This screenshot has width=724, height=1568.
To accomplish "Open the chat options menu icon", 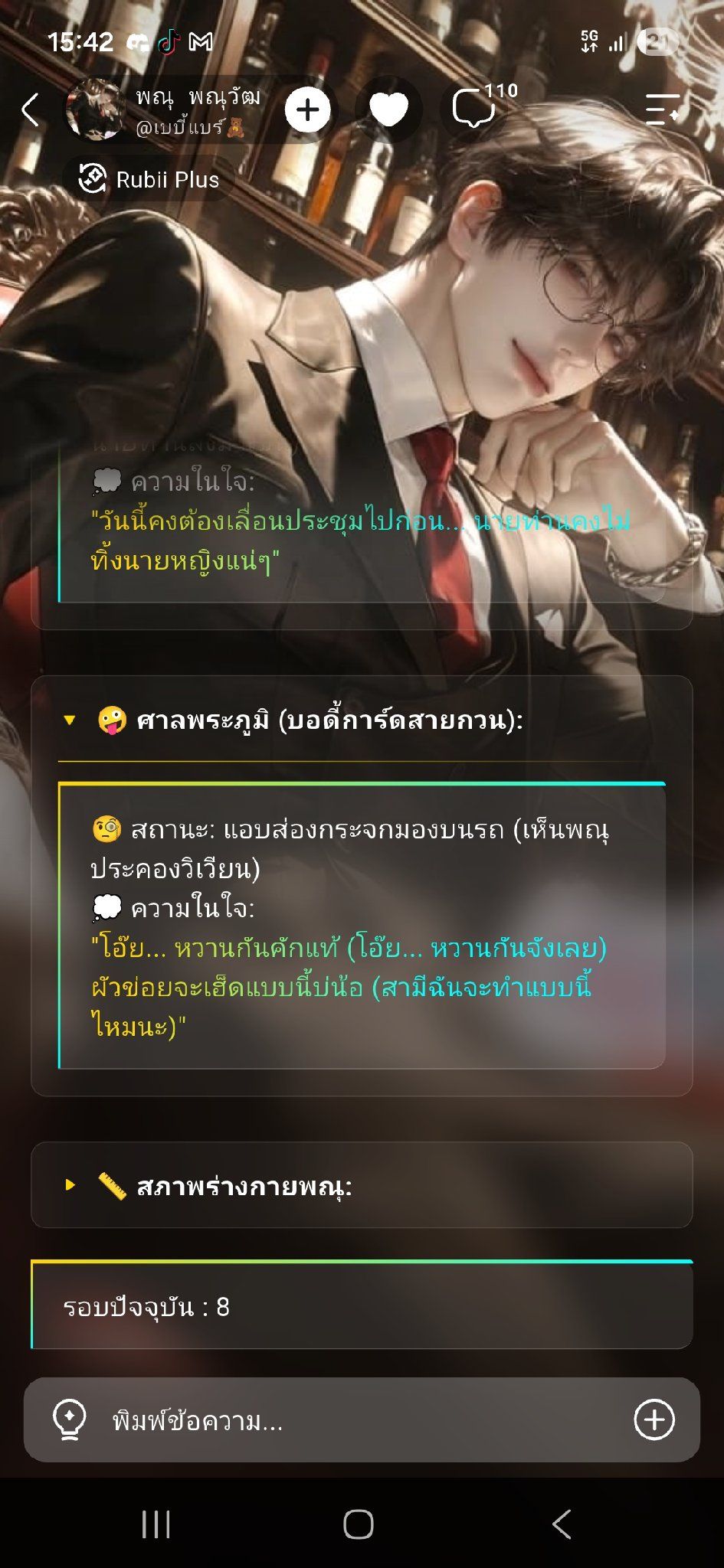I will point(663,109).
